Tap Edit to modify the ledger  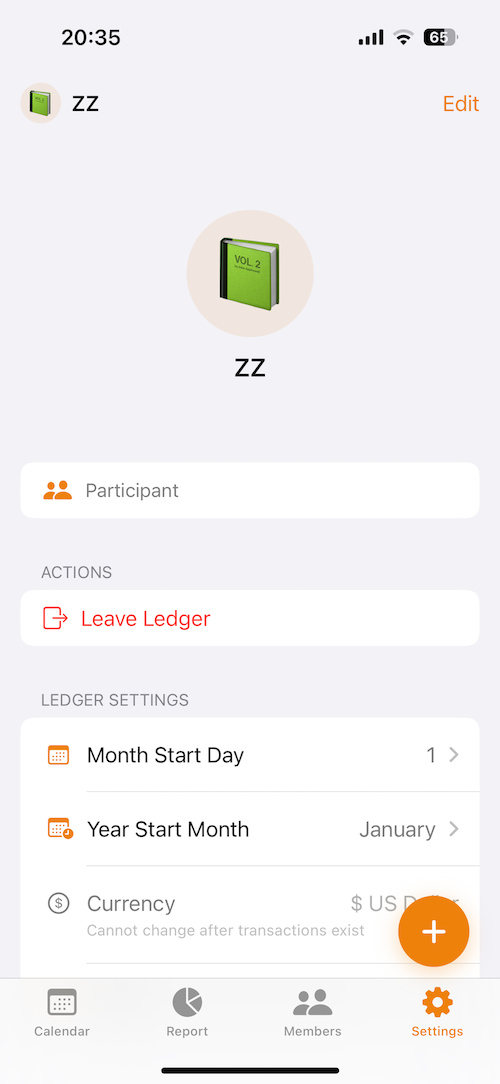click(x=461, y=104)
